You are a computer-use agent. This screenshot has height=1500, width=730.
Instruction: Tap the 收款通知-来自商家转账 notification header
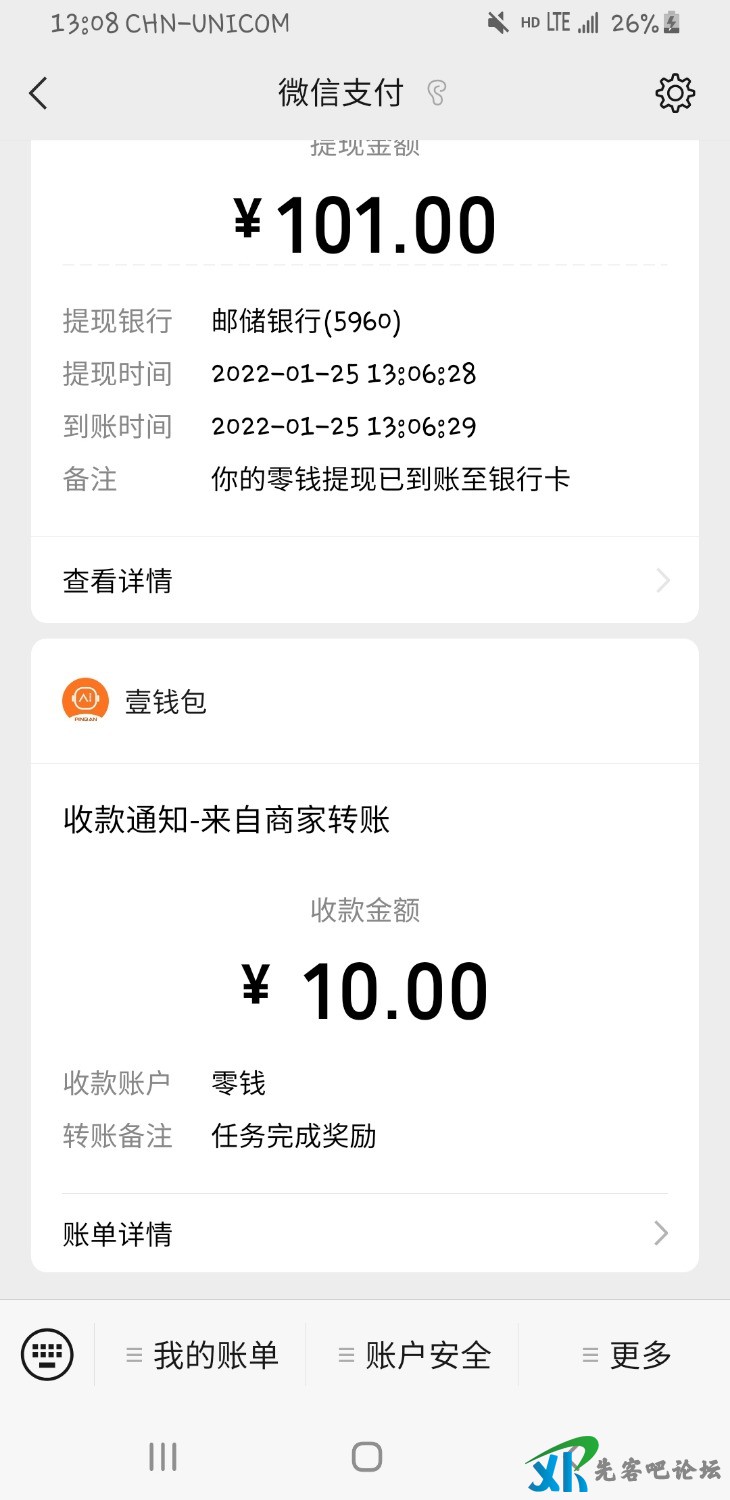pyautogui.click(x=224, y=820)
